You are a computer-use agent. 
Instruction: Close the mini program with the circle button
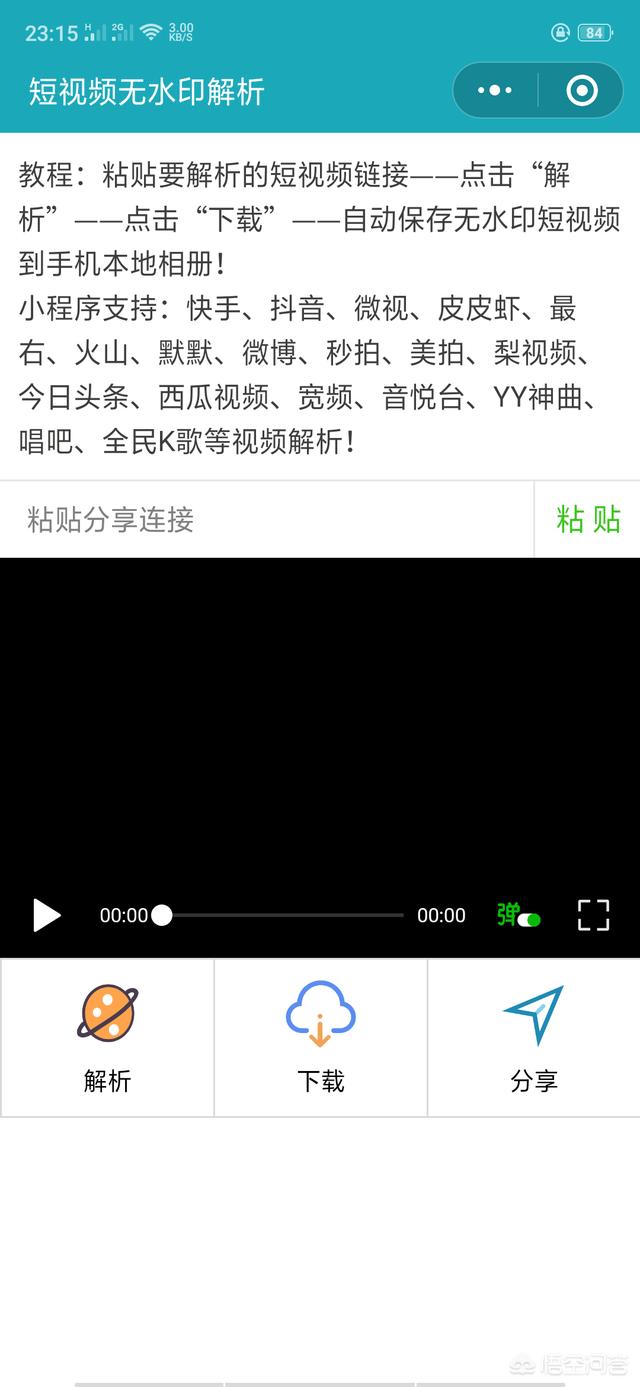coord(581,91)
